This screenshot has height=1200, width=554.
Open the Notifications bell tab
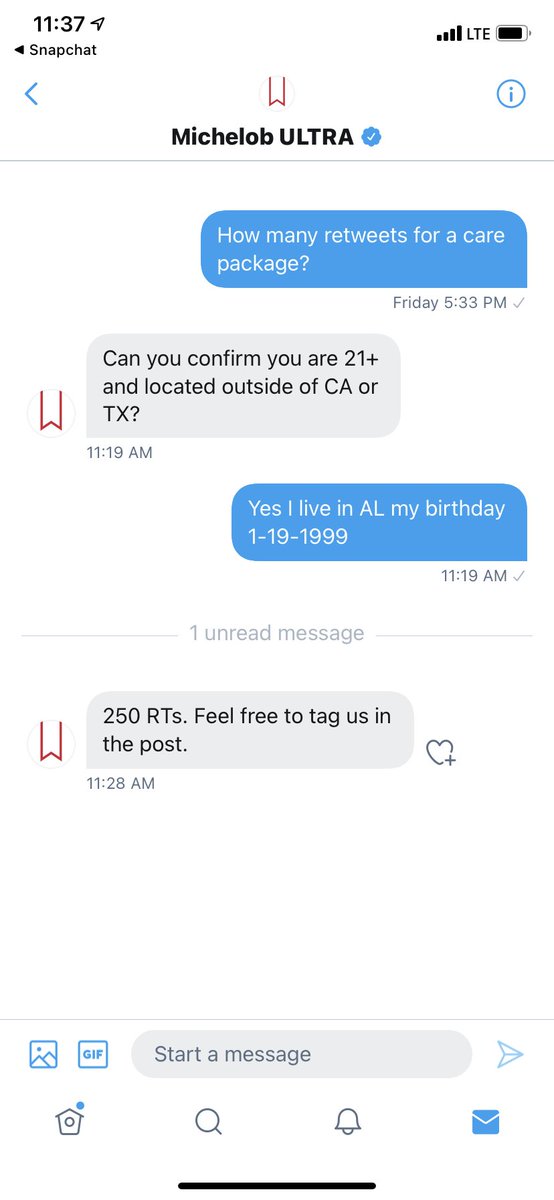(347, 1122)
